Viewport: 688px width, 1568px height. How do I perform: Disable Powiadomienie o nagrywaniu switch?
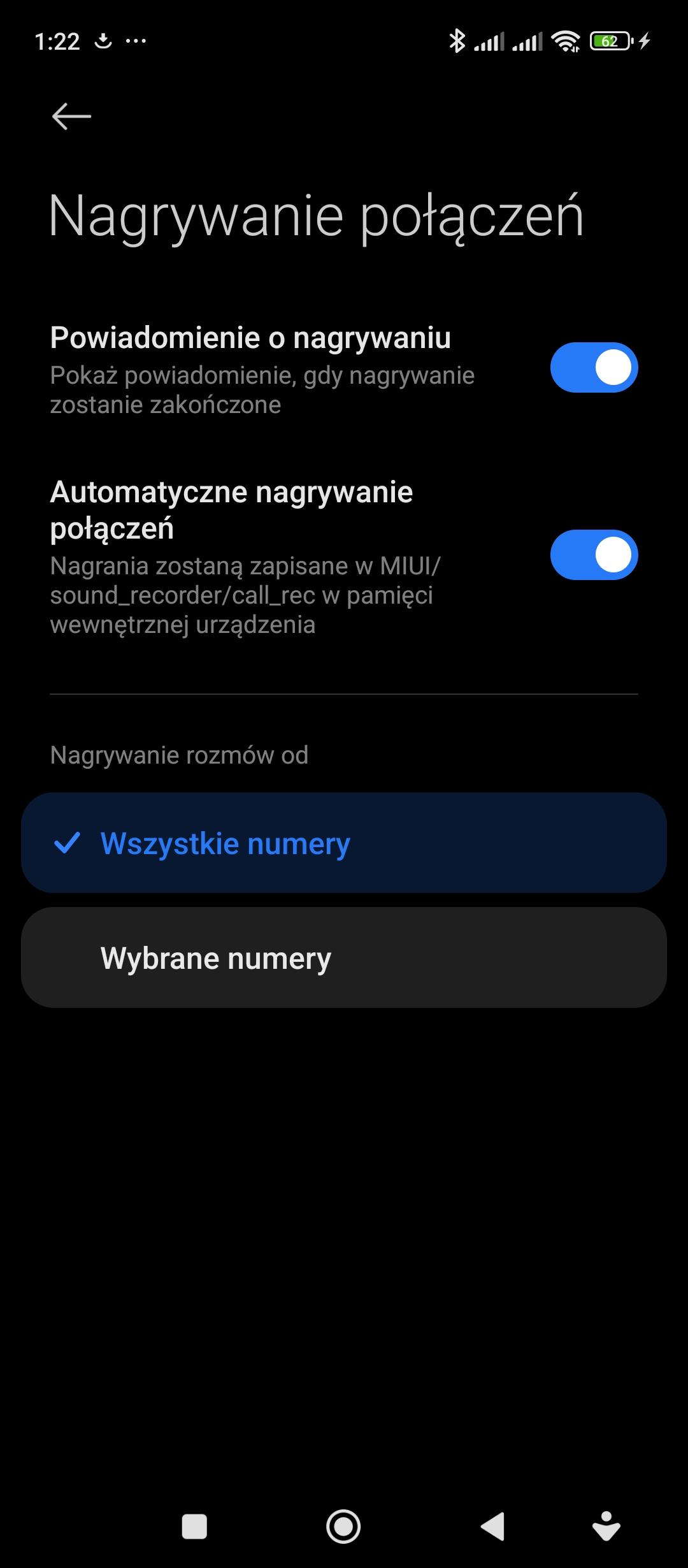coord(594,368)
